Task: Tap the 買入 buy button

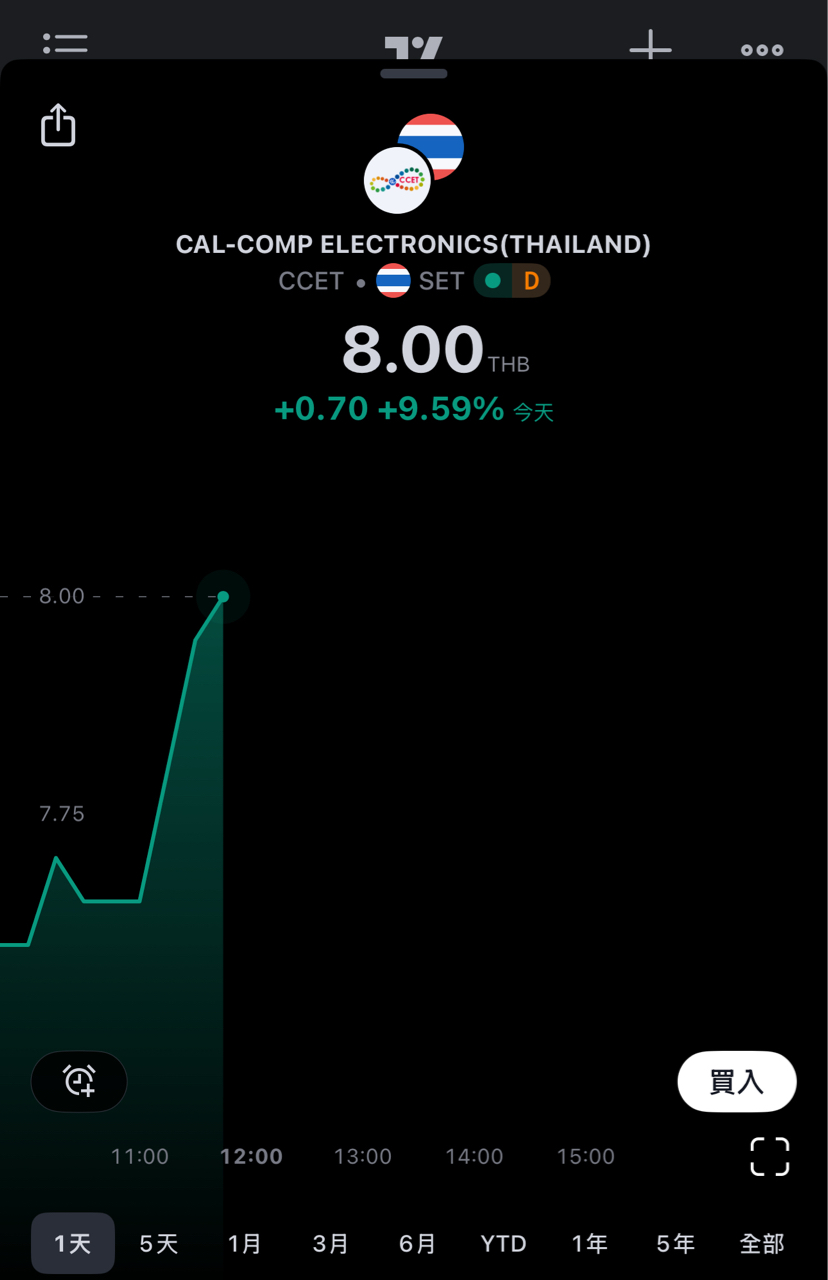Action: (737, 1081)
